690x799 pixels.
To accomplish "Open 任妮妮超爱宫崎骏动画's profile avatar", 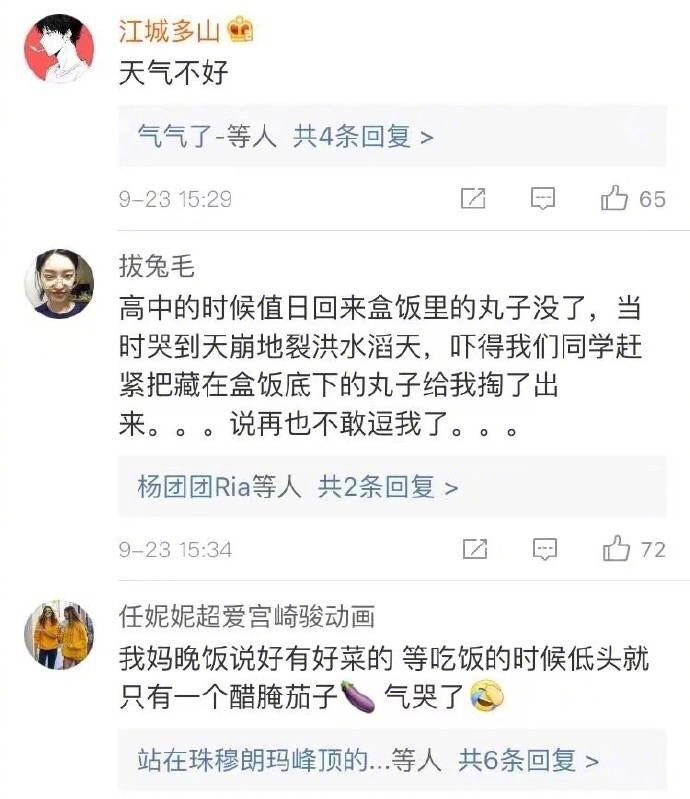I will coord(58,635).
